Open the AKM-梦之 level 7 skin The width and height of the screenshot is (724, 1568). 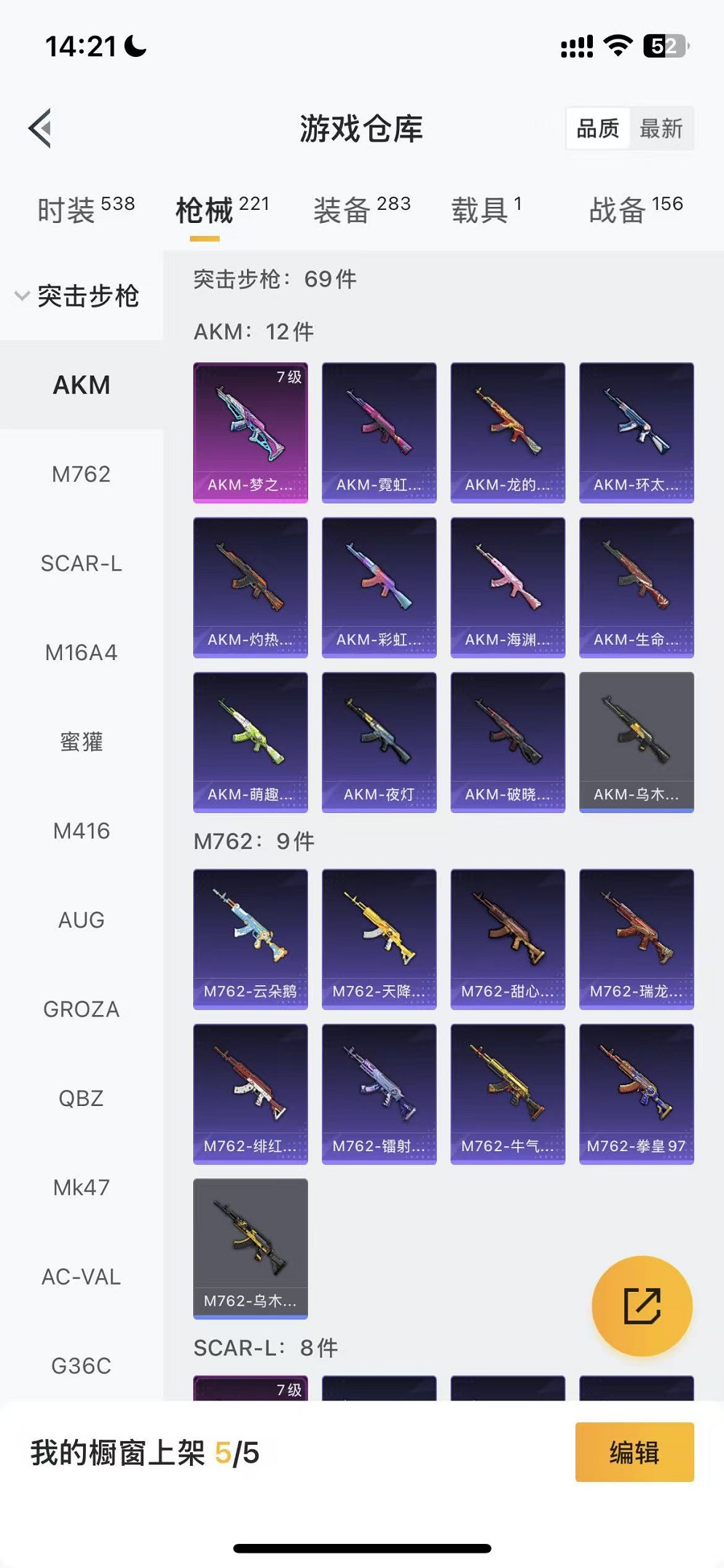(x=250, y=432)
